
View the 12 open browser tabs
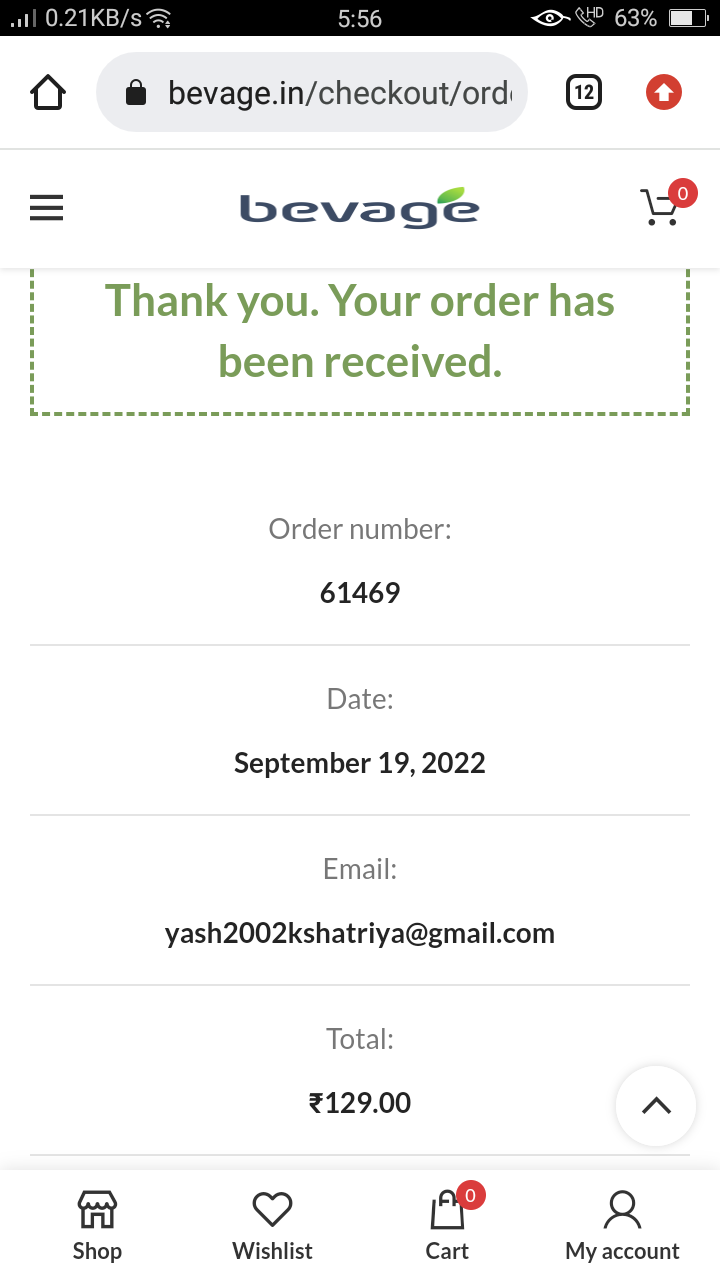[x=584, y=93]
